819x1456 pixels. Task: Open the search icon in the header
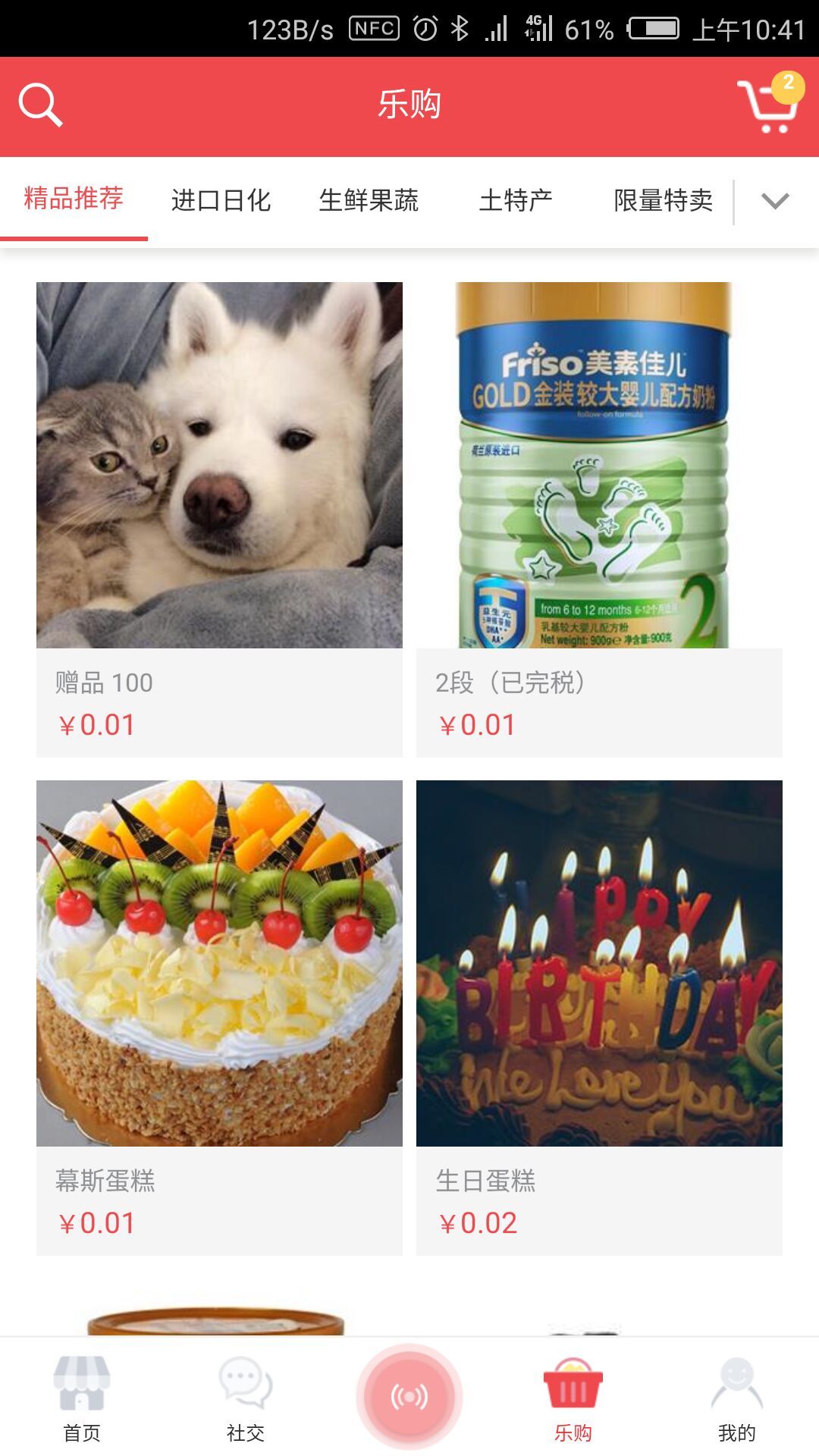(x=40, y=105)
